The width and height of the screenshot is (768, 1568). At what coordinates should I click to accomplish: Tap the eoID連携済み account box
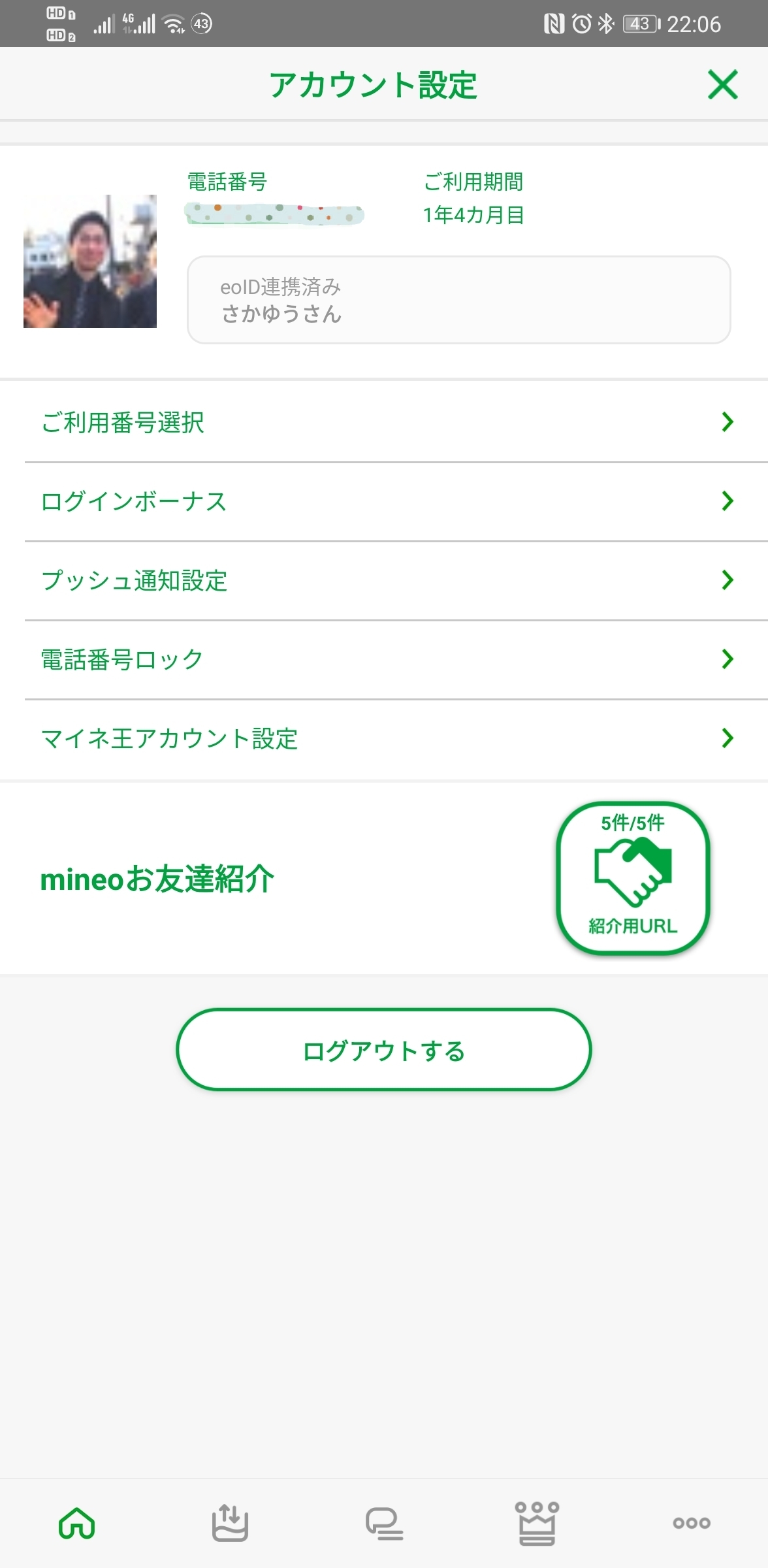pyautogui.click(x=458, y=300)
